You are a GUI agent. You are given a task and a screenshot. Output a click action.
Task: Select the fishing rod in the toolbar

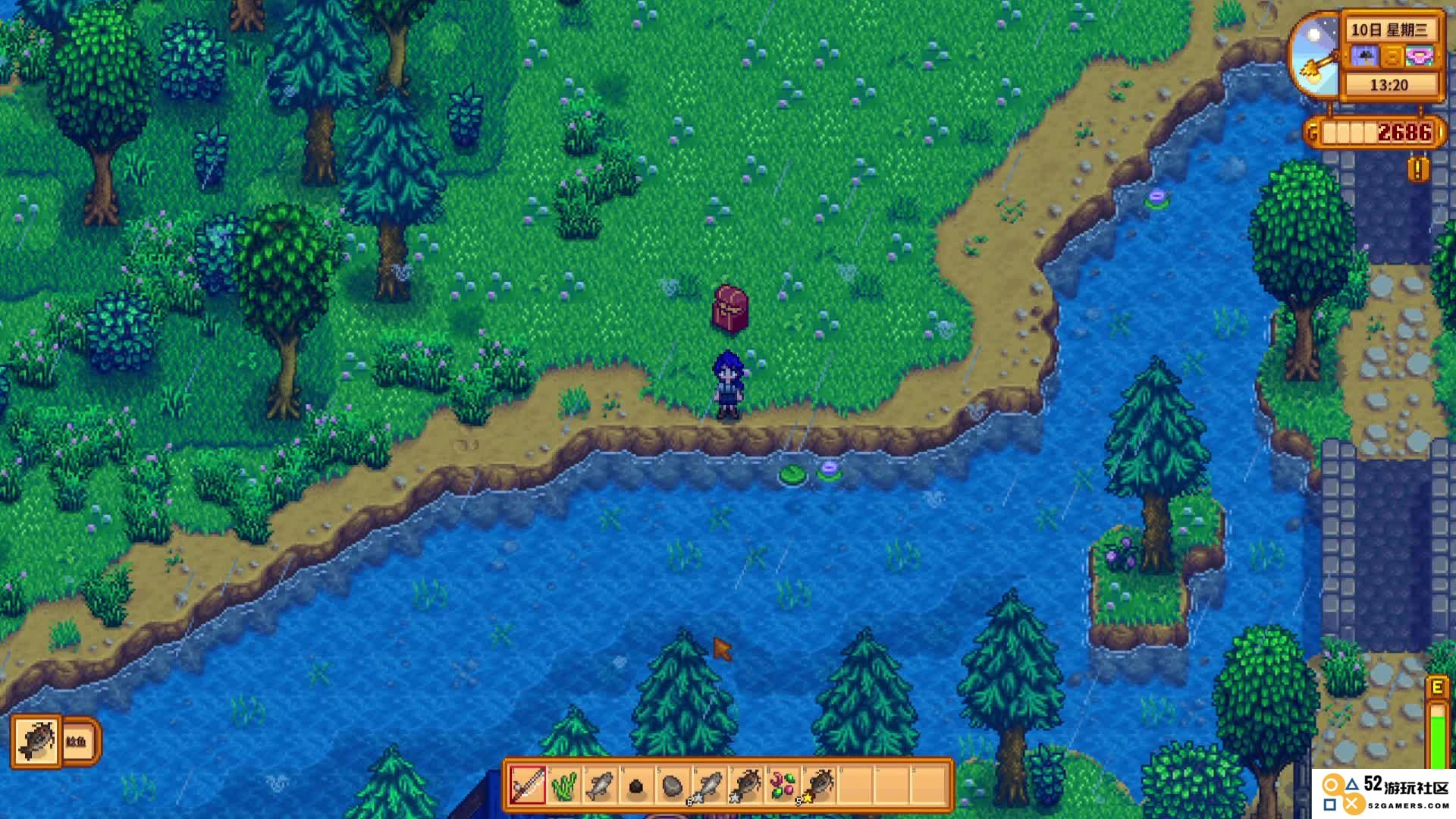click(x=528, y=786)
